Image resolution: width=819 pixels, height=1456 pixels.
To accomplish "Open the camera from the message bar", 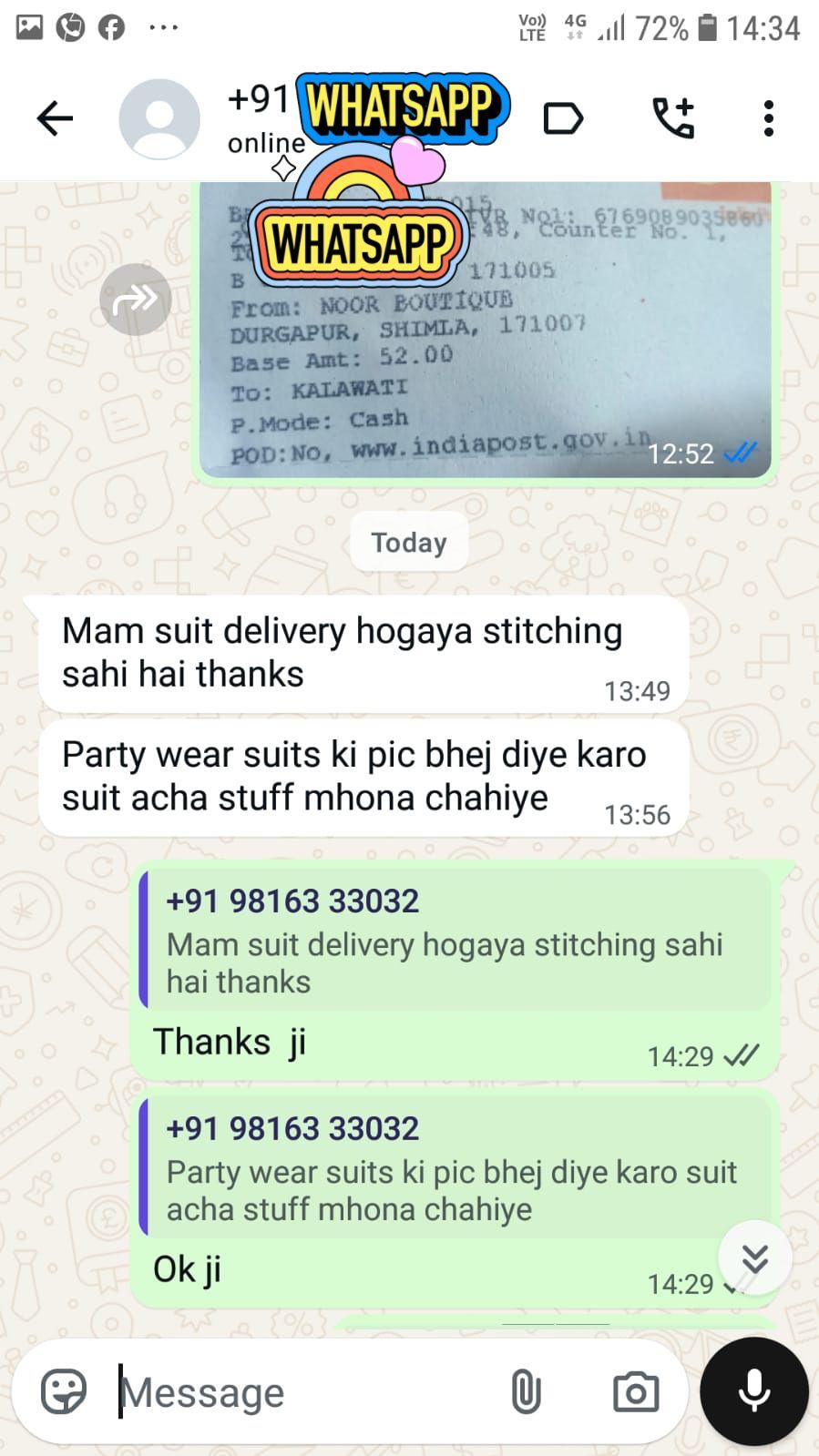I will [x=635, y=1391].
